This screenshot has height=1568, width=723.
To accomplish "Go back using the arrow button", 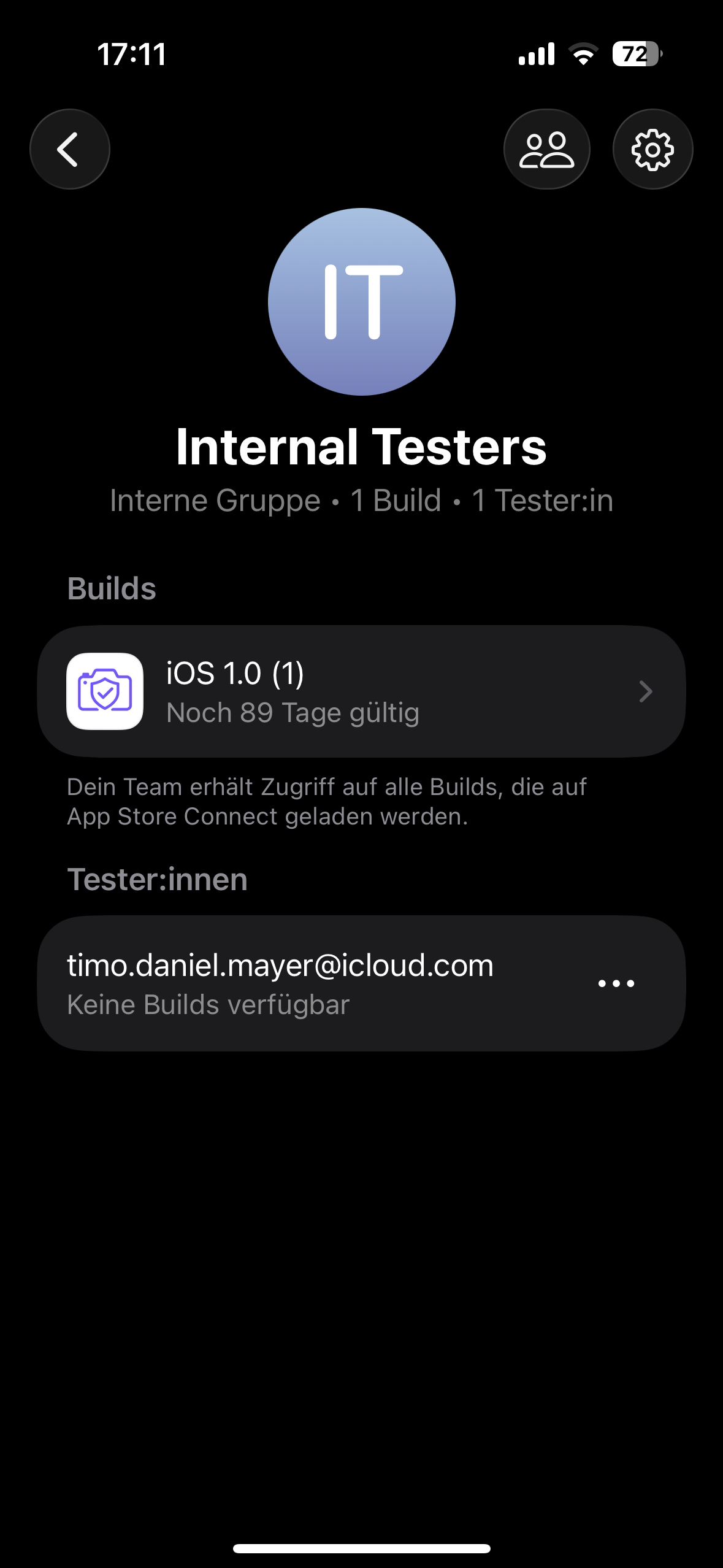I will 70,149.
